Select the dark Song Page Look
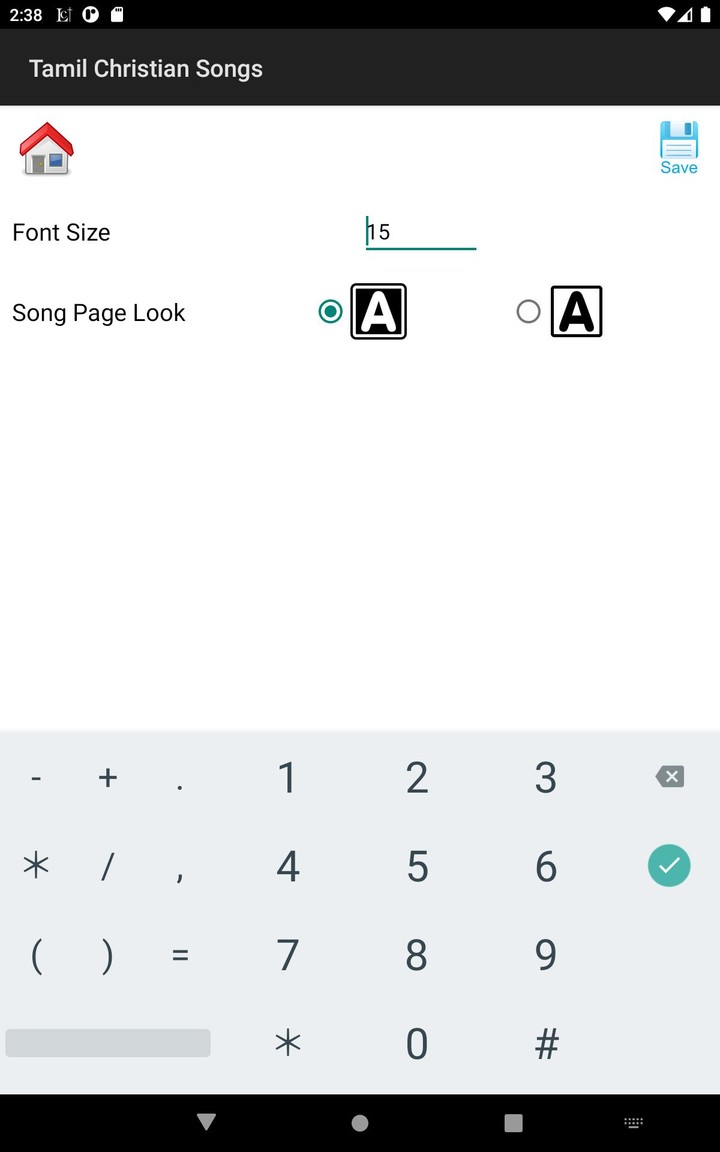The height and width of the screenshot is (1152, 720). click(331, 312)
